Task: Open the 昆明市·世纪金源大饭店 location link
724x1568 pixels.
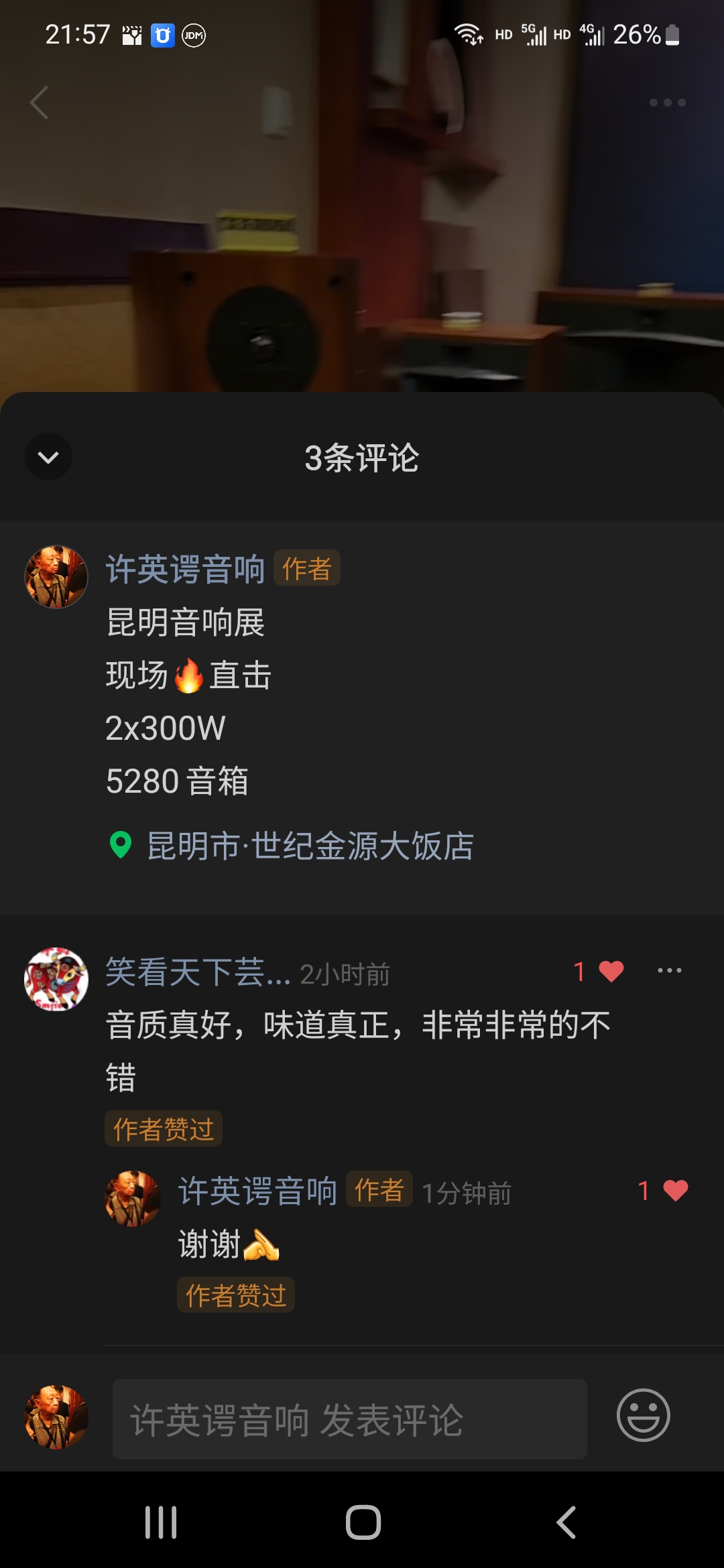Action: [x=310, y=846]
